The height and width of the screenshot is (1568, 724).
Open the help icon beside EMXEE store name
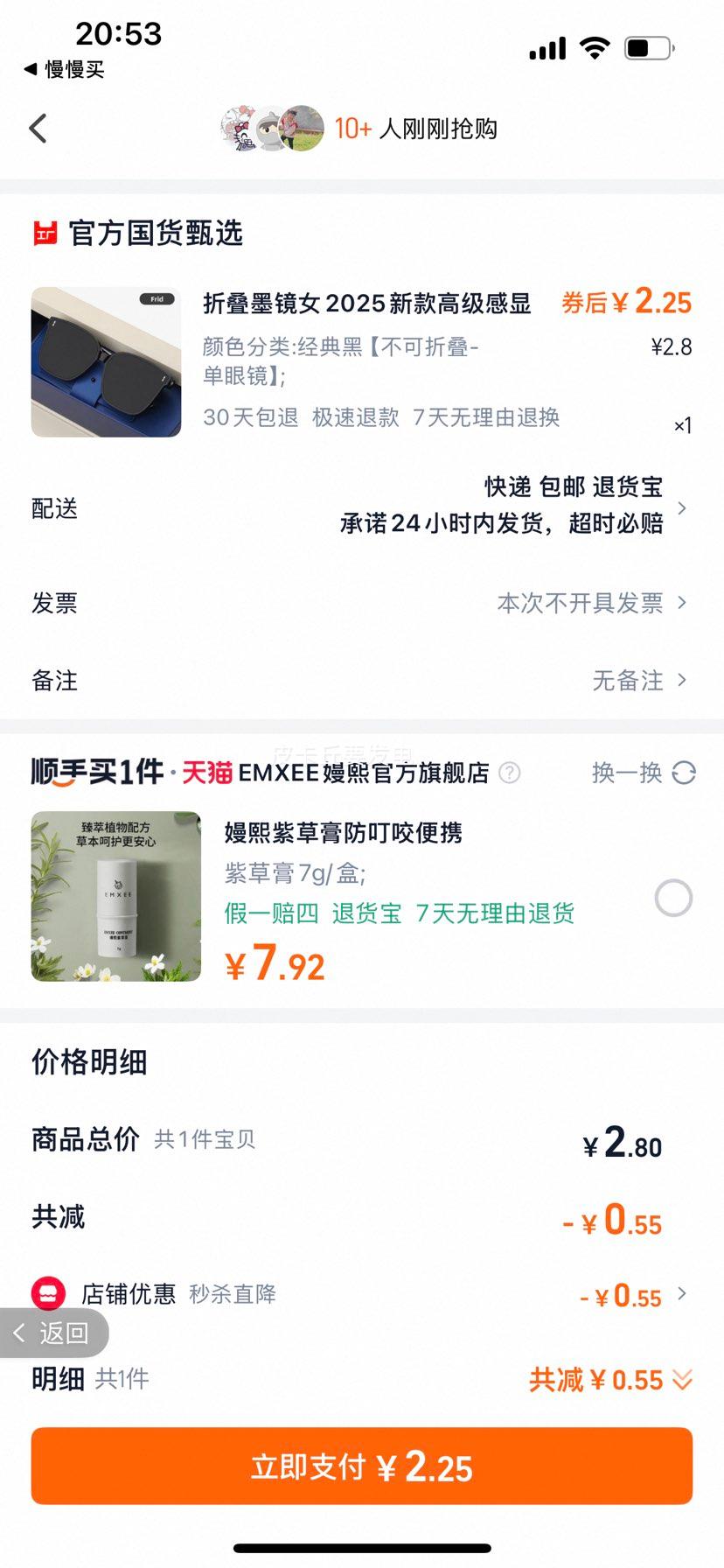pyautogui.click(x=509, y=773)
